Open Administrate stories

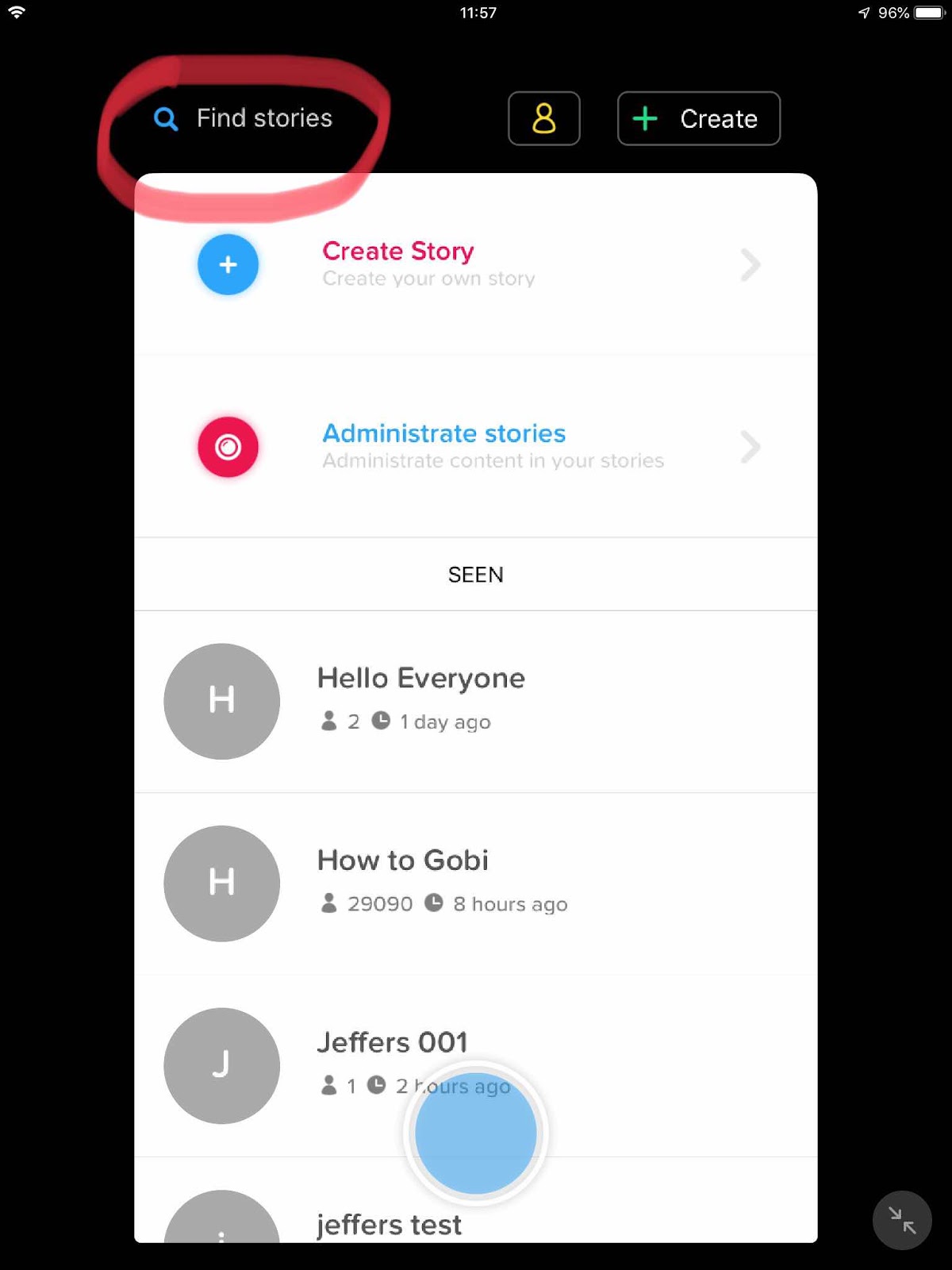click(x=474, y=447)
